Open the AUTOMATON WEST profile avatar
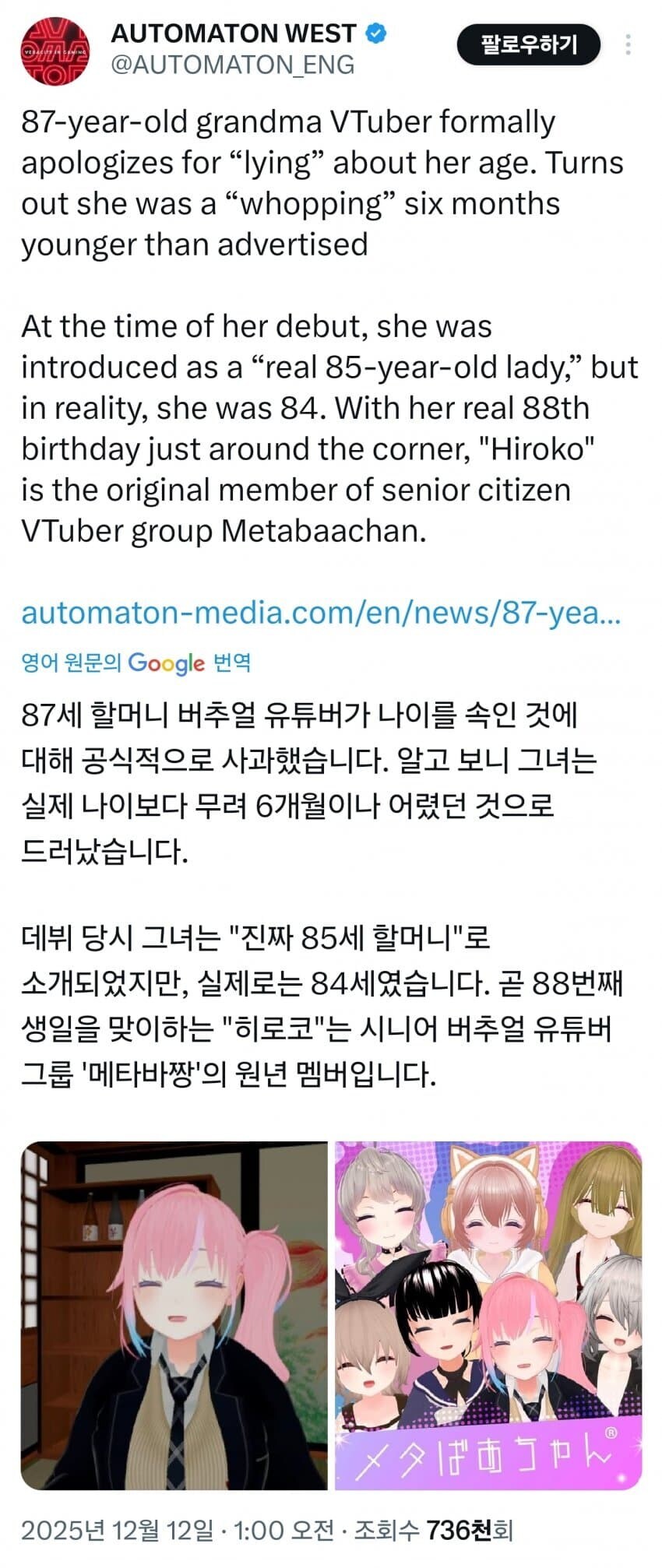 click(55, 51)
